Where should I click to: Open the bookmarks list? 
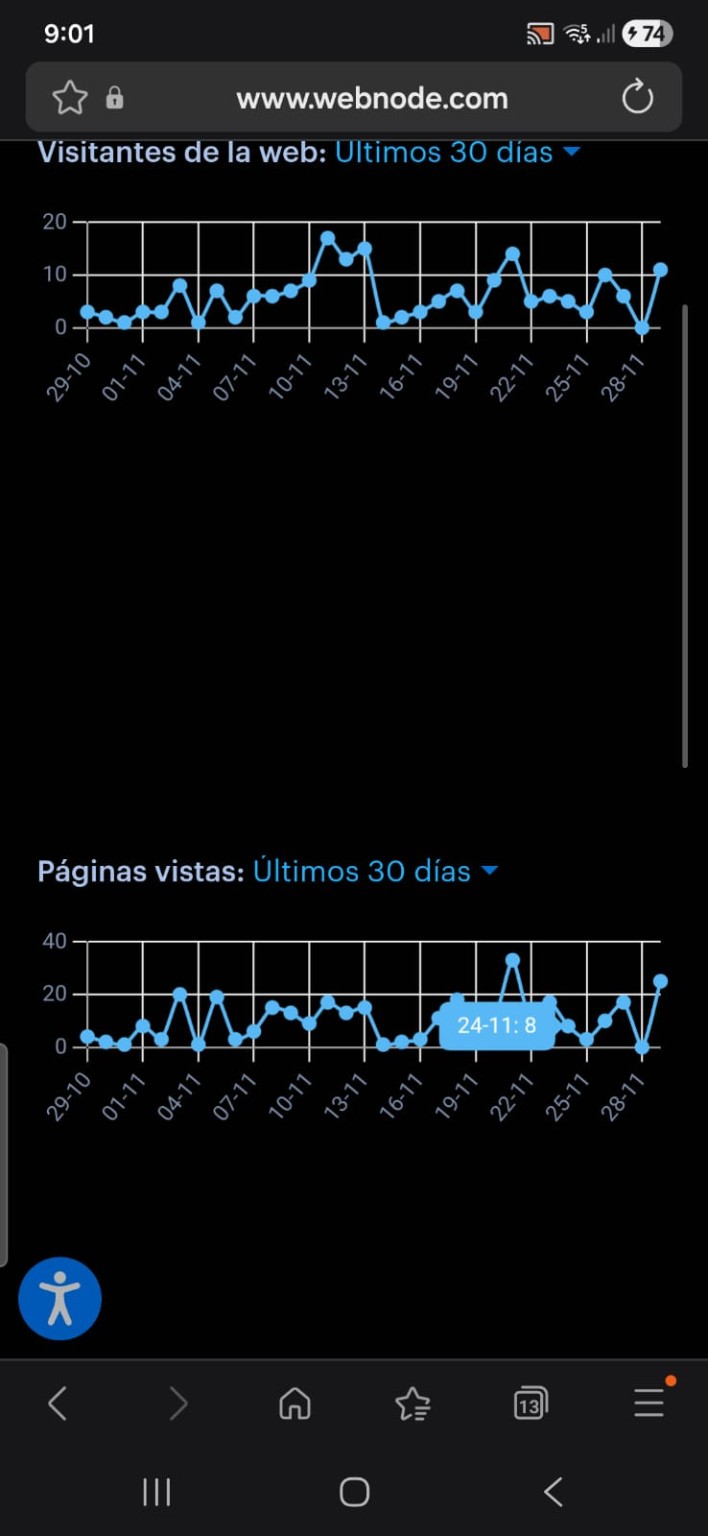click(x=412, y=1404)
